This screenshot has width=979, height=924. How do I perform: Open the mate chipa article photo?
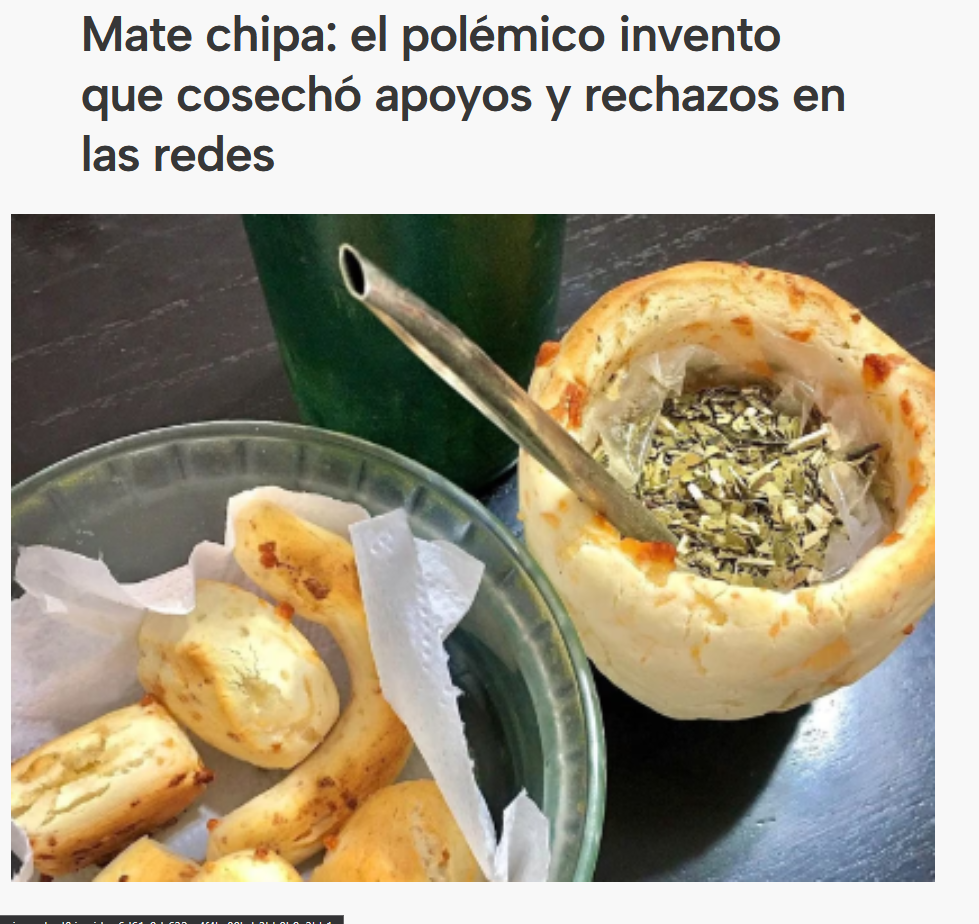[x=473, y=547]
